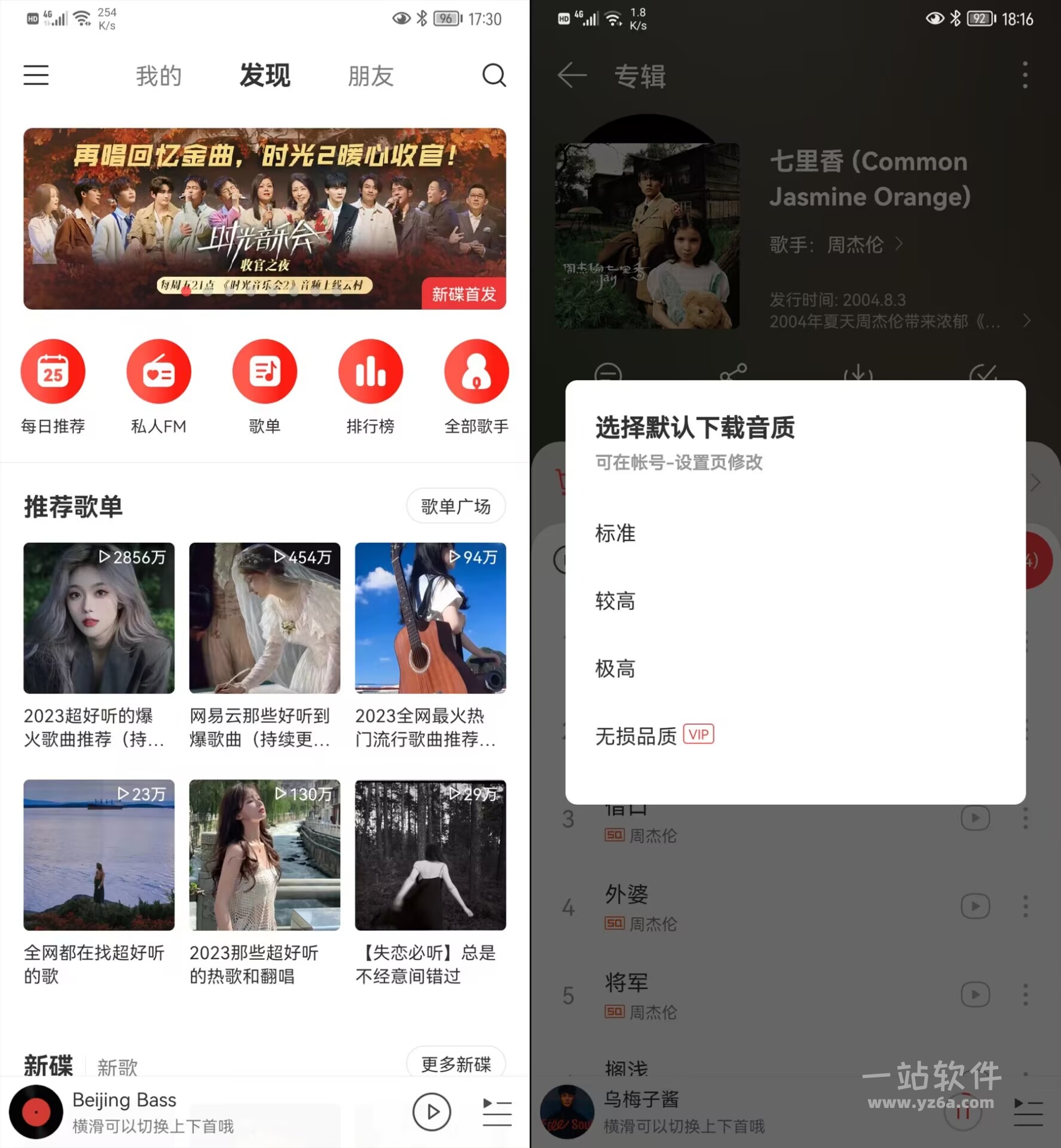Open the hamburger drawer menu
This screenshot has height=1148, width=1061.
point(36,75)
